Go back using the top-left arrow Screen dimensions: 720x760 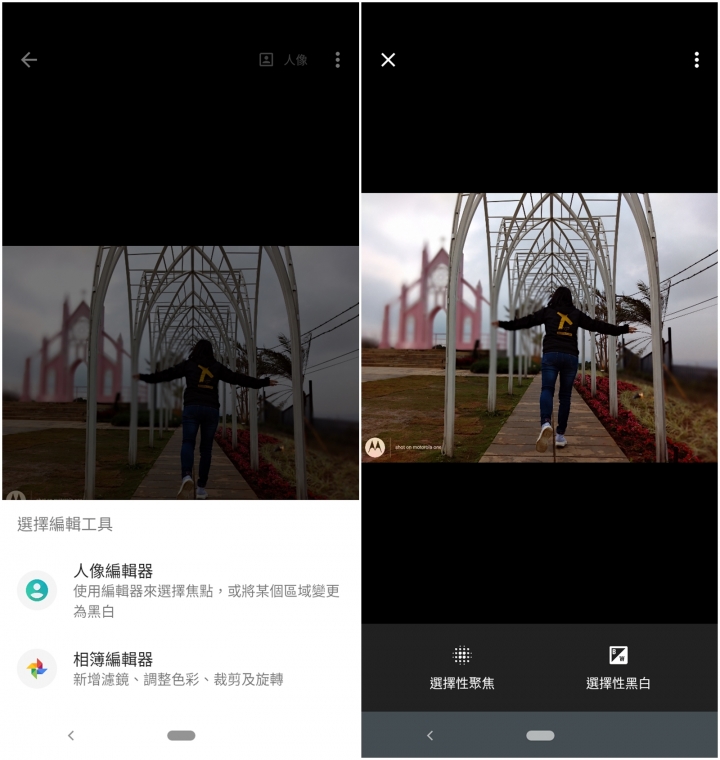pos(29,60)
